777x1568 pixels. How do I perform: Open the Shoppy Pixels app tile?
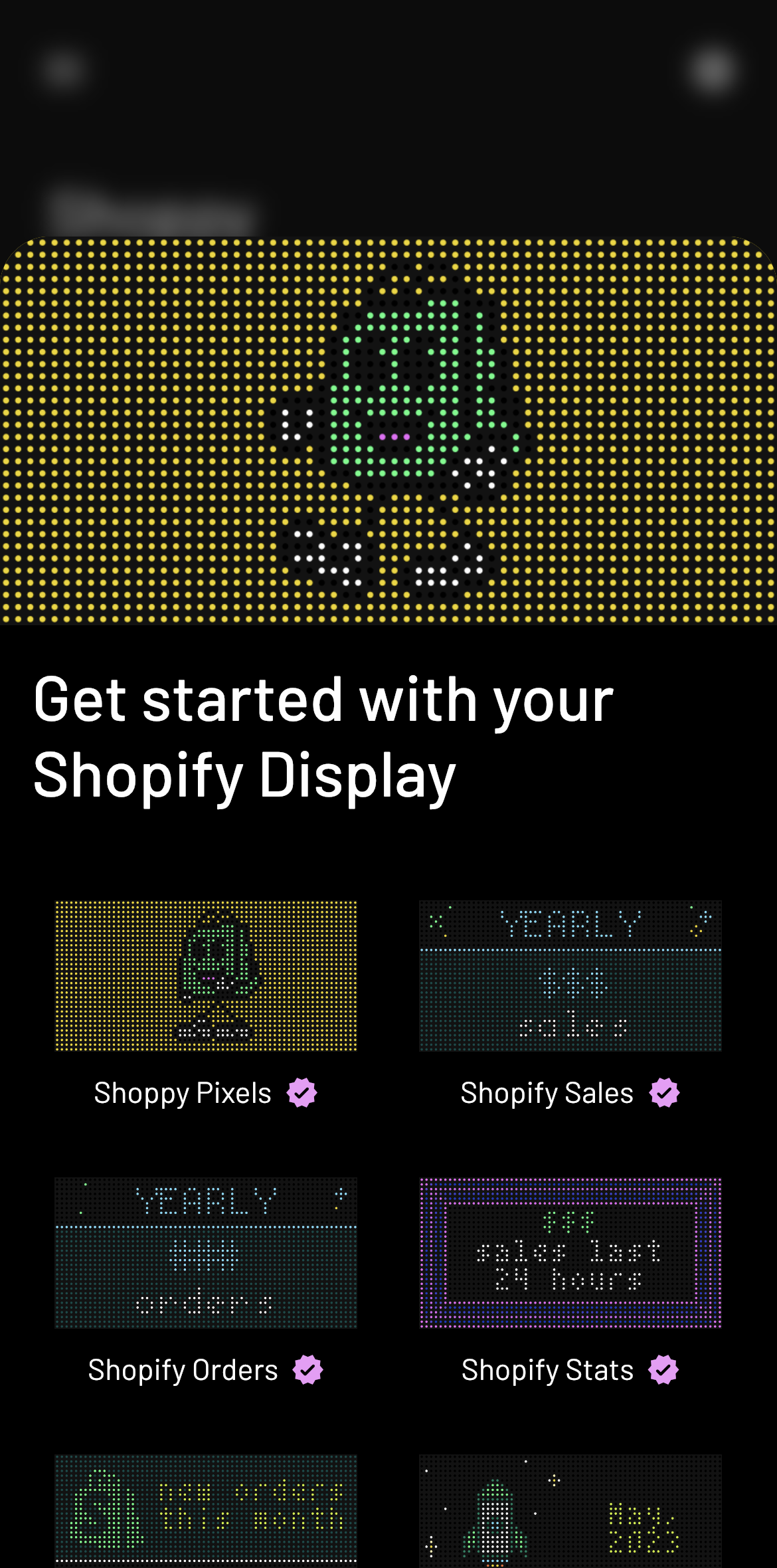click(206, 975)
